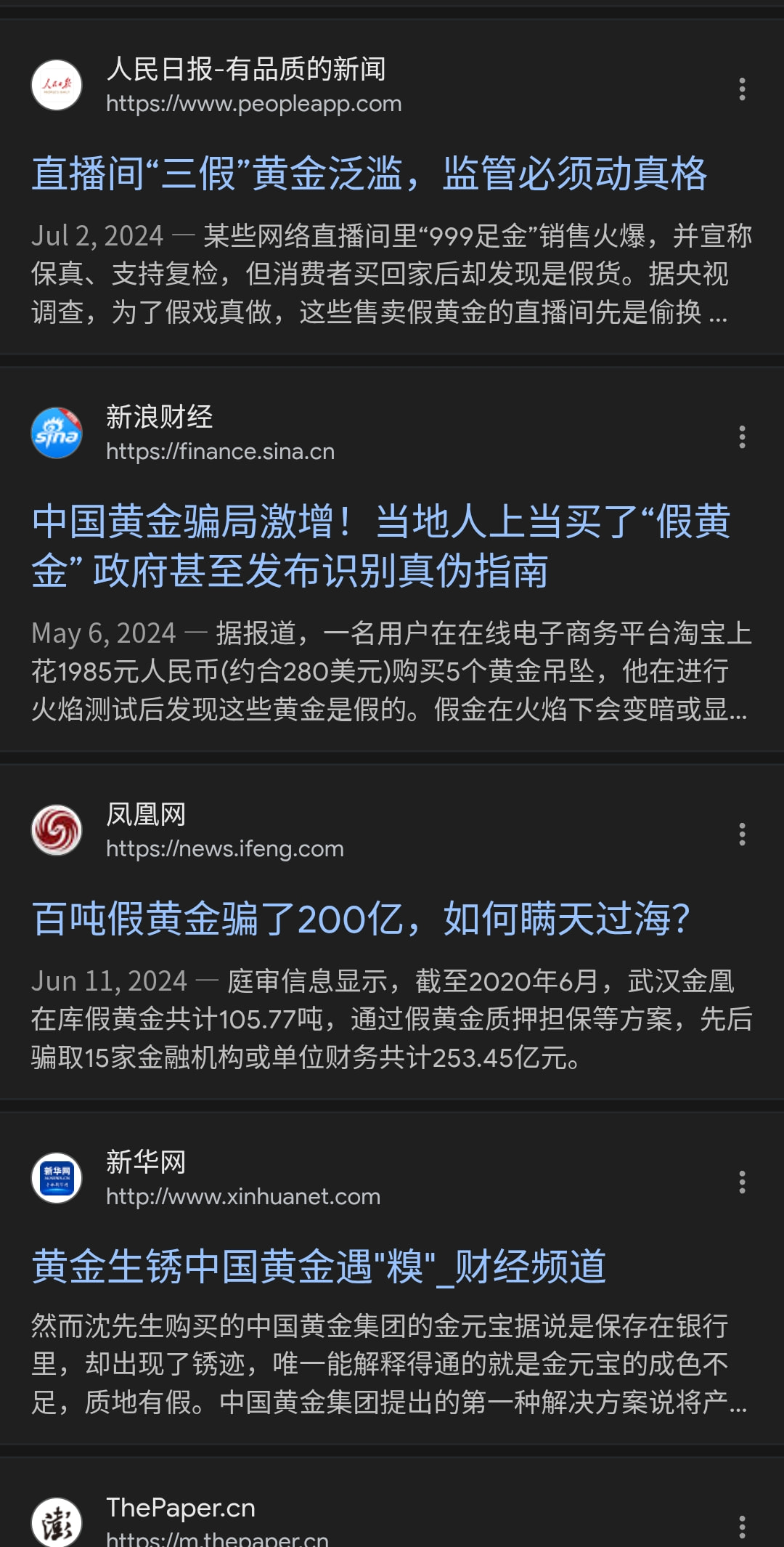Select the 凤凰网 source name

click(x=145, y=814)
